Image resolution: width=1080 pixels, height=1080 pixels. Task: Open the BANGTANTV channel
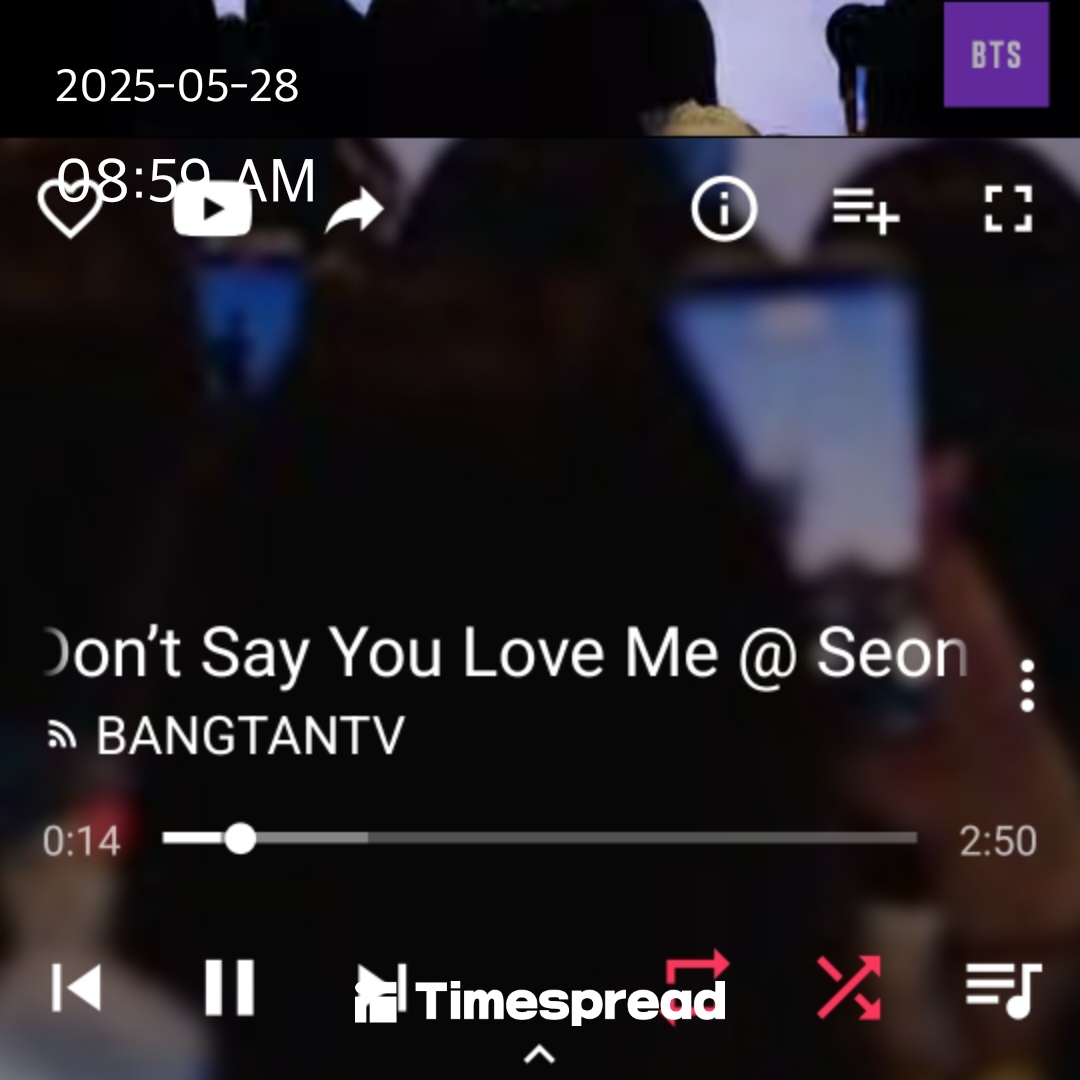250,737
